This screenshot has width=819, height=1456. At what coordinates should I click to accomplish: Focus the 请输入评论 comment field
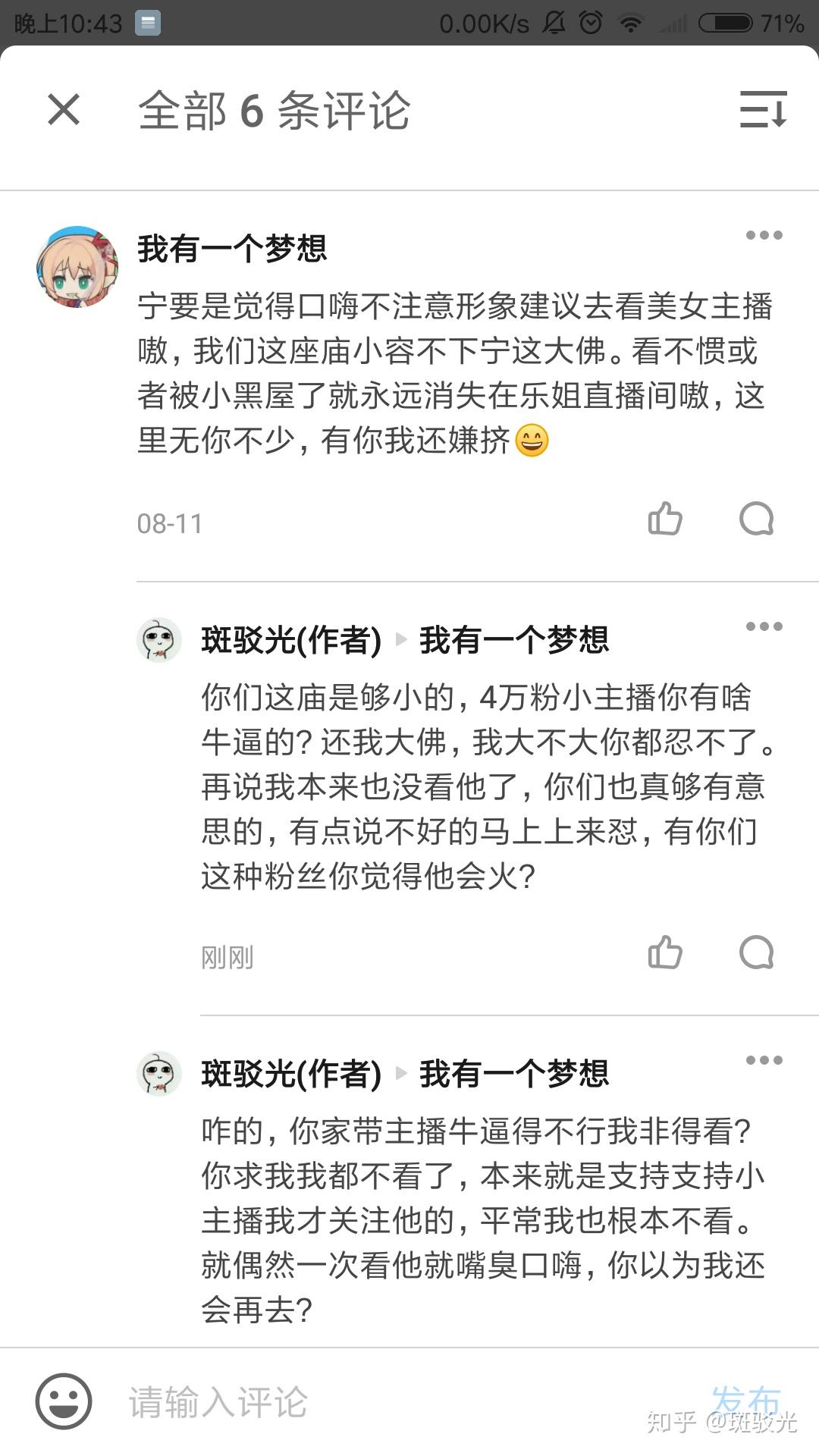pyautogui.click(x=379, y=1401)
